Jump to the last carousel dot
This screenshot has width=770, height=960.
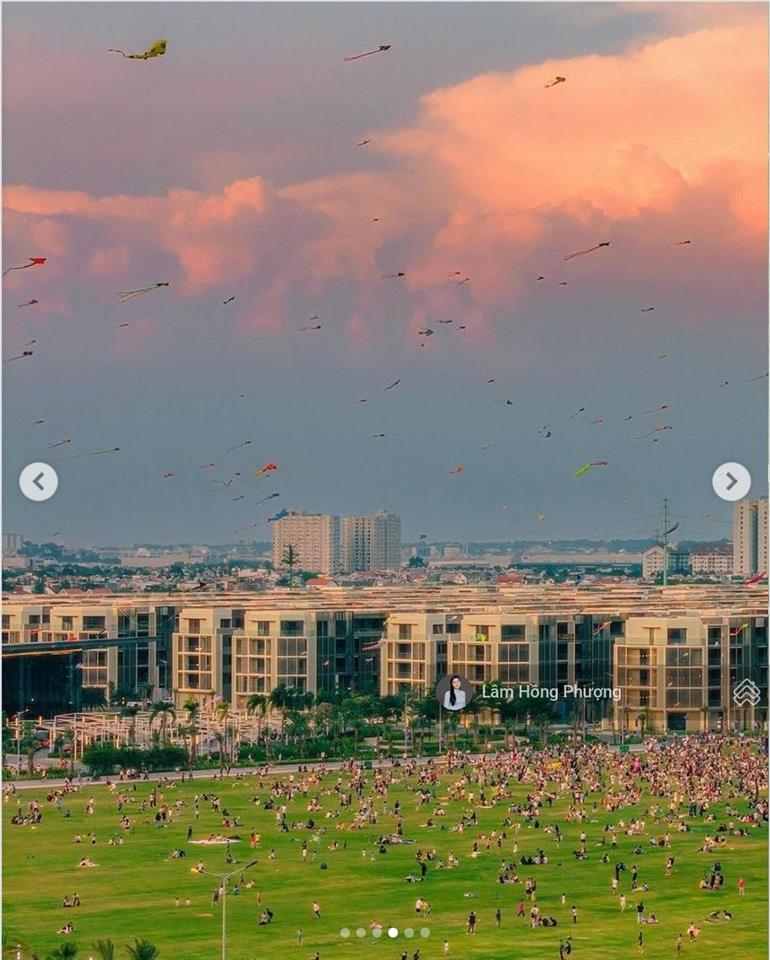425,932
